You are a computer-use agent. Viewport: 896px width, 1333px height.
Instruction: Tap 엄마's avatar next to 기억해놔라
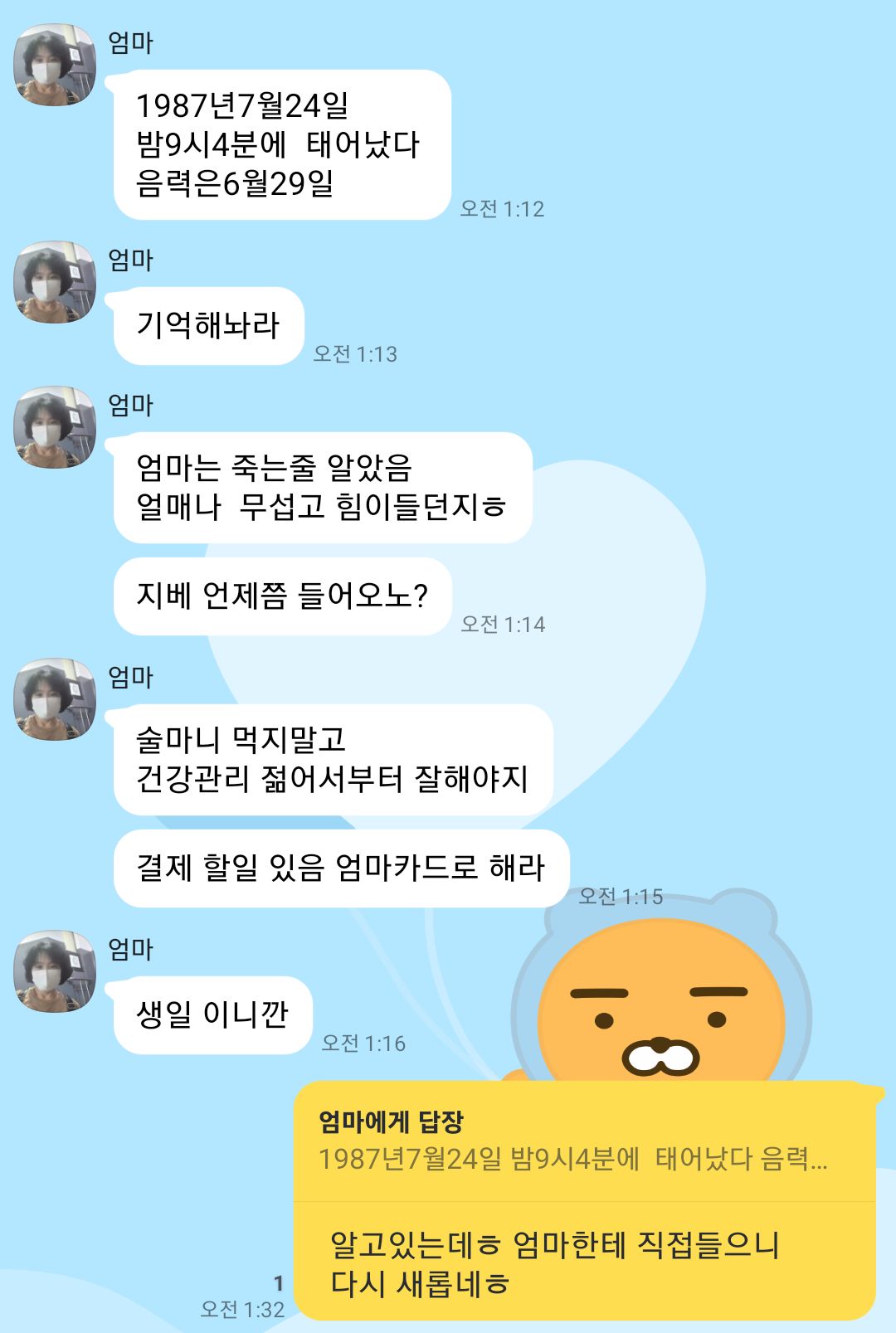(55, 282)
